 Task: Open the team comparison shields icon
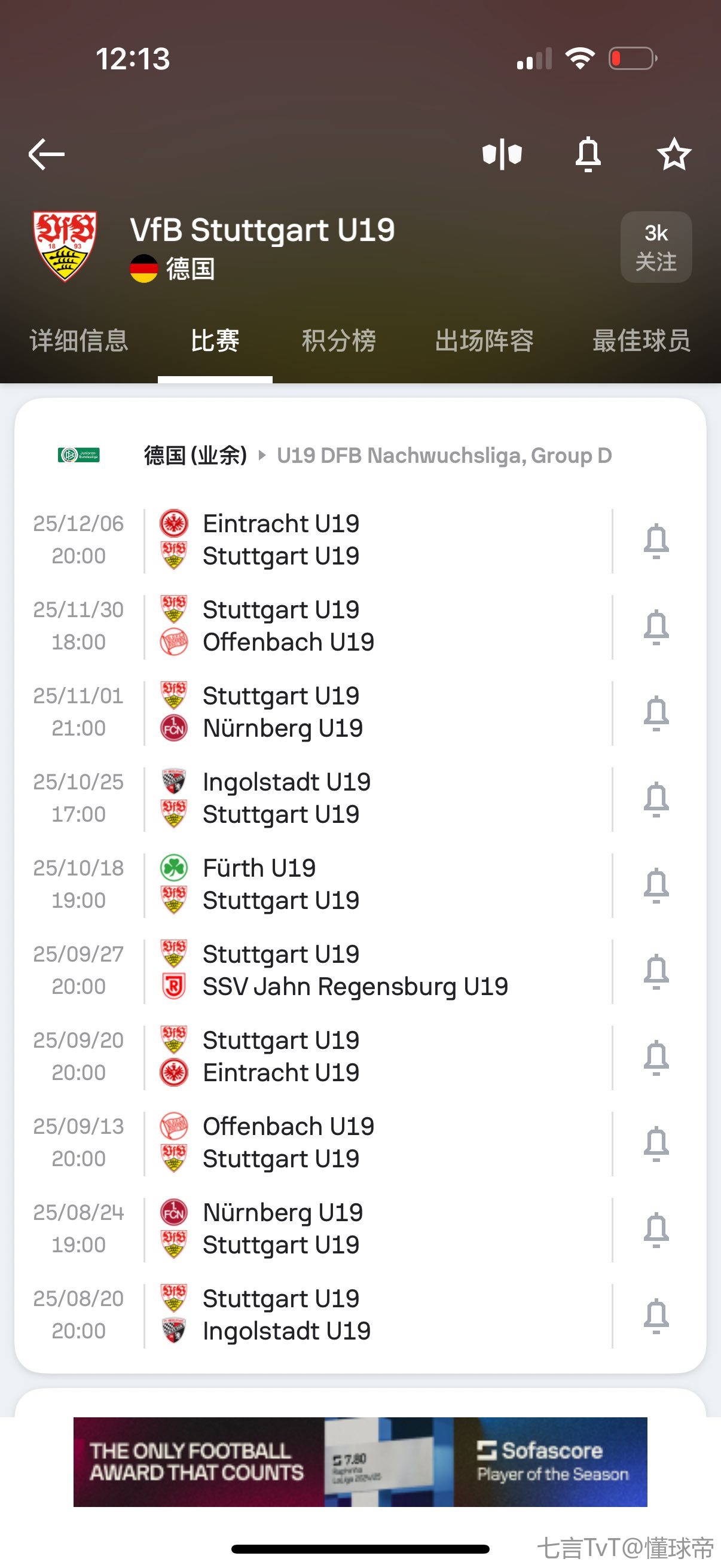tap(502, 154)
